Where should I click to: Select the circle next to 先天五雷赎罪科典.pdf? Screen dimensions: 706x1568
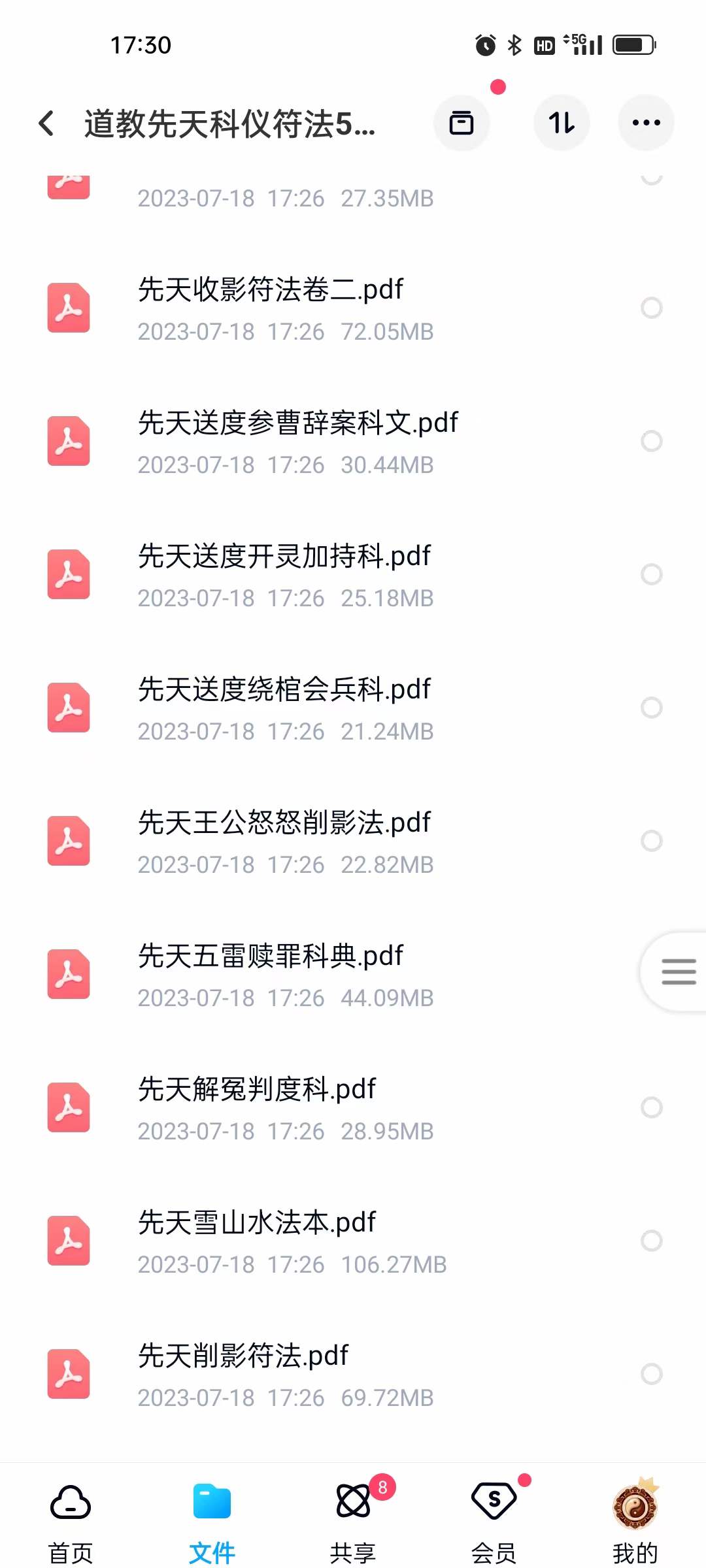(652, 973)
